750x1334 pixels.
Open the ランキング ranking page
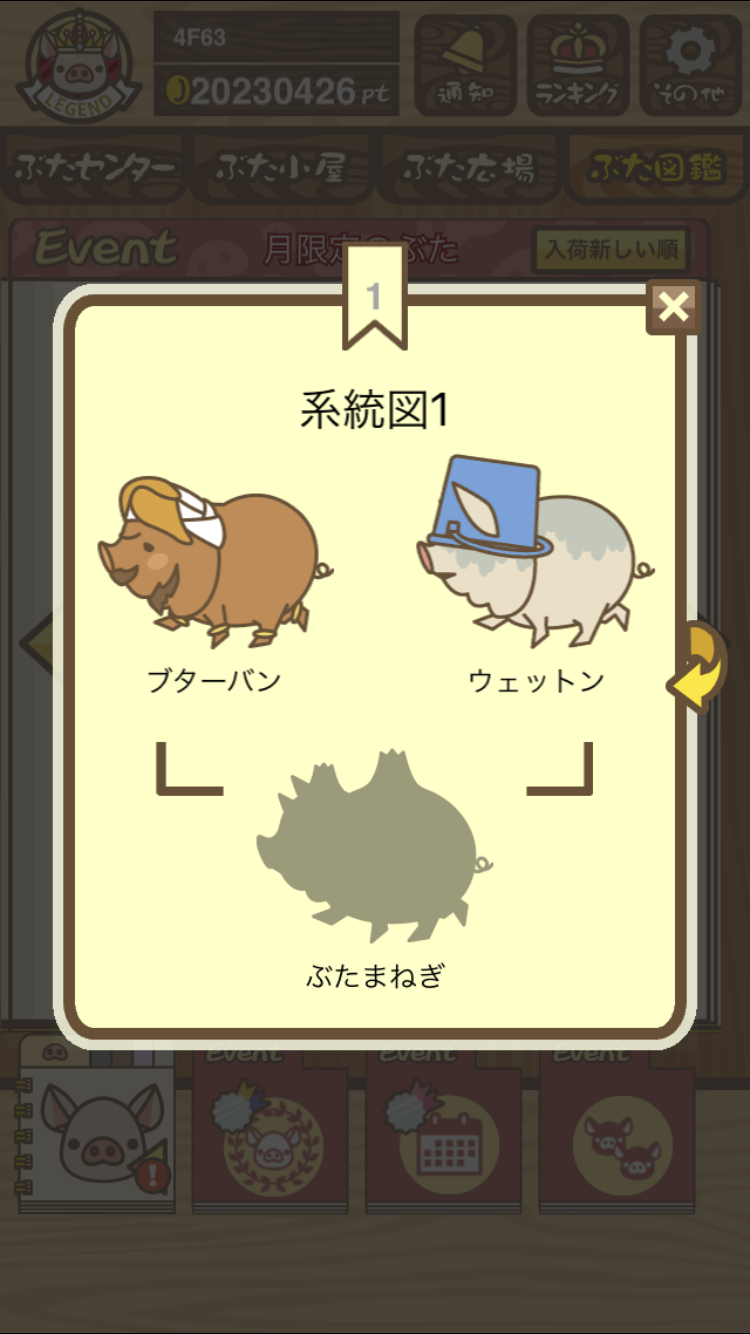pos(578,65)
